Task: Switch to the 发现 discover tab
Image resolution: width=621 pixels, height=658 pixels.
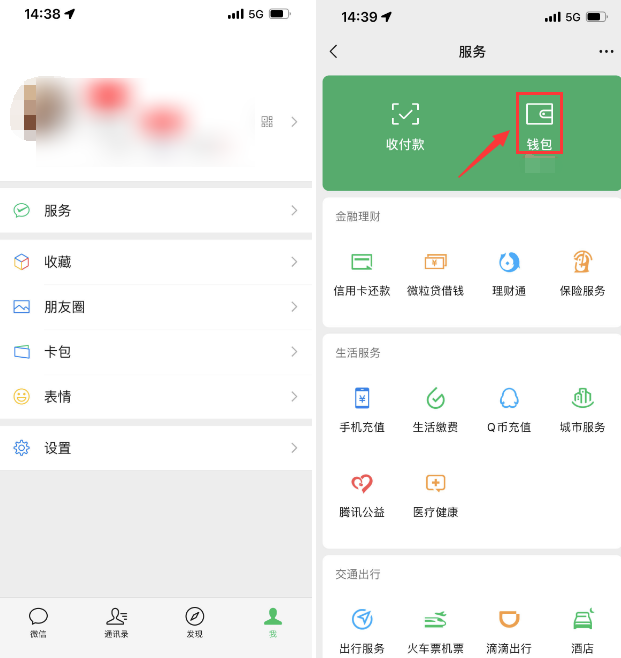Action: point(194,622)
